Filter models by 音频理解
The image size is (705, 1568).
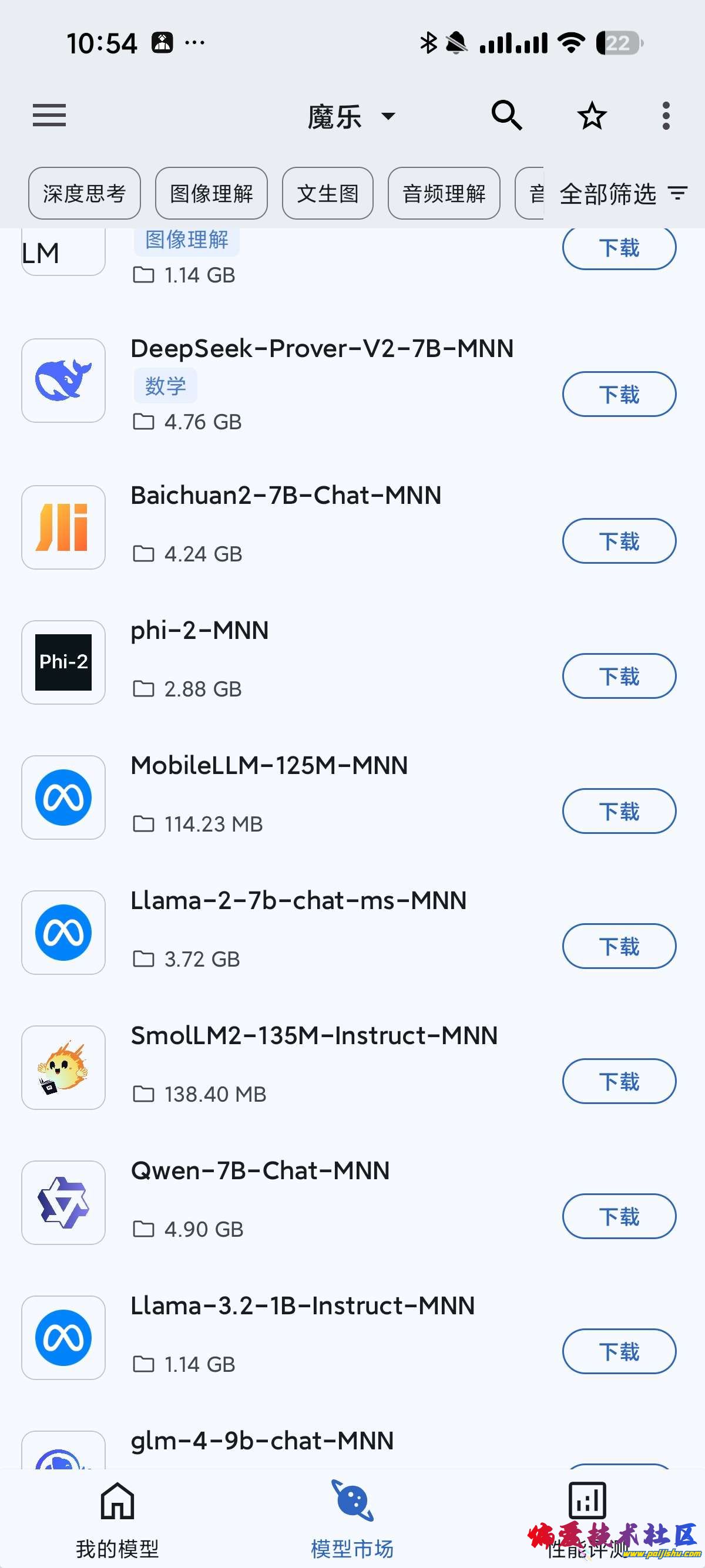coord(444,194)
